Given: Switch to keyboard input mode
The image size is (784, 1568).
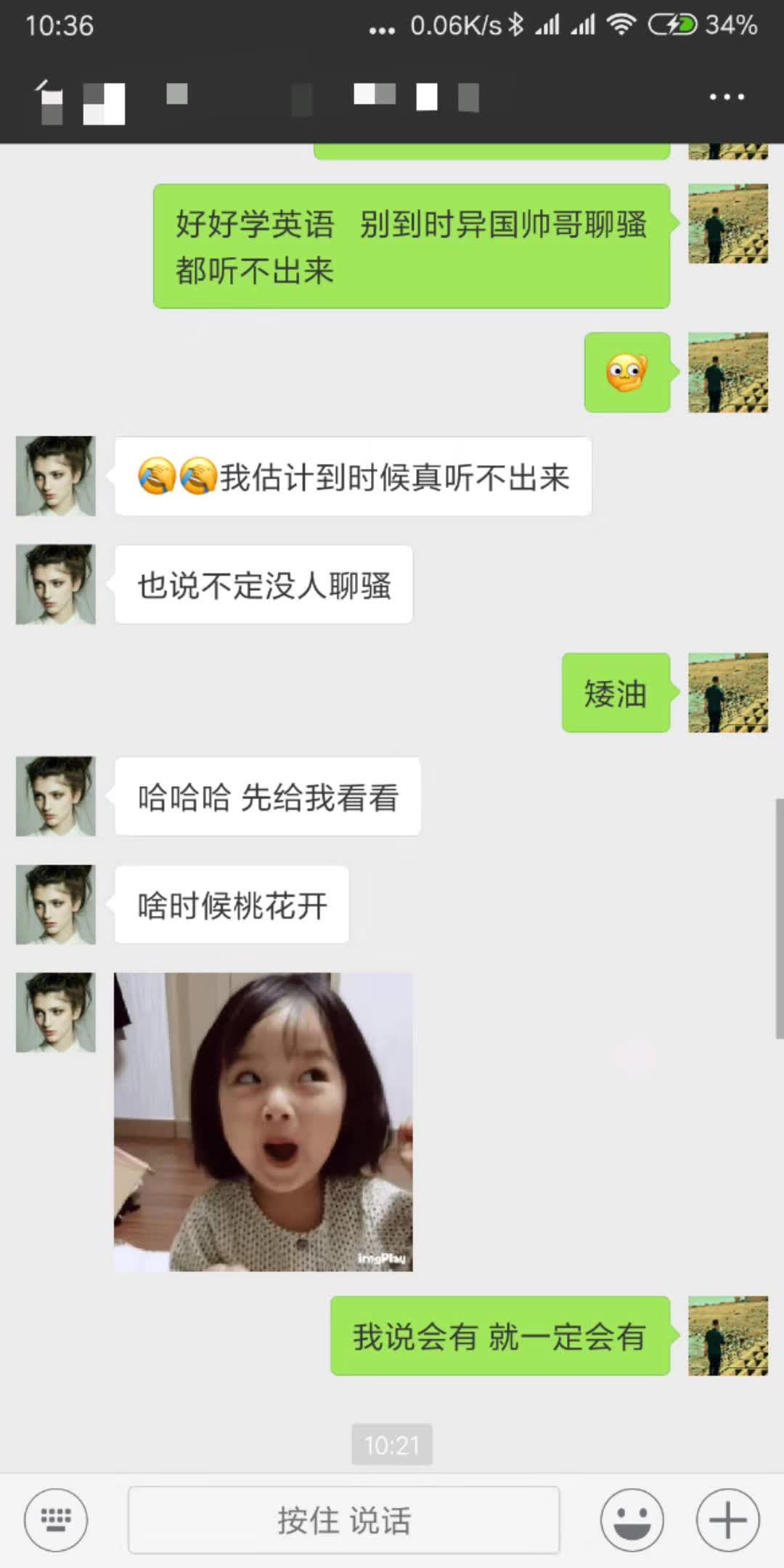Looking at the screenshot, I should point(56,1519).
